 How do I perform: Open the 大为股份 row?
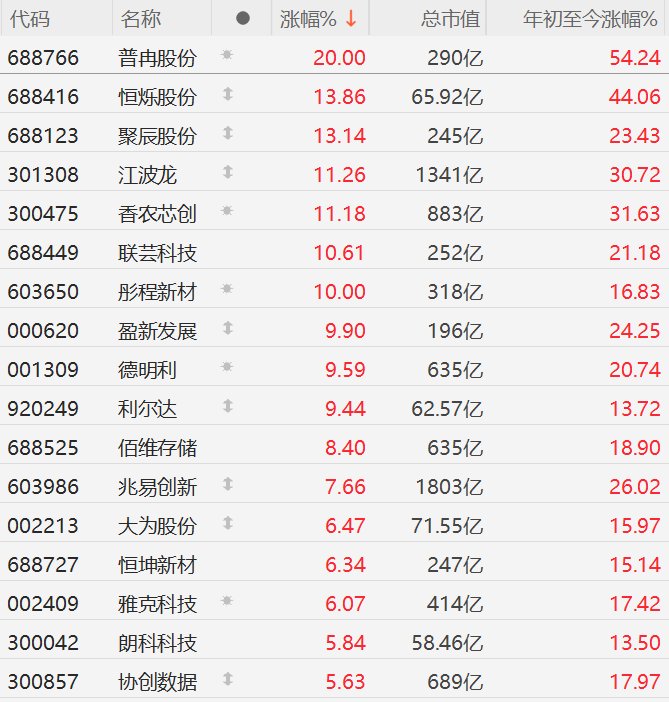157,526
